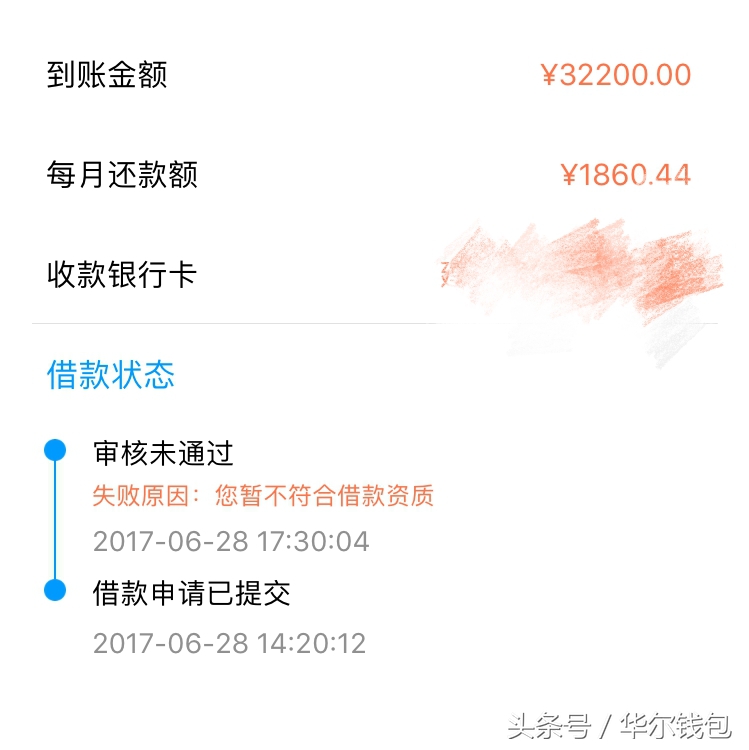Open the 收款银行卡 row
749x750 pixels.
122,273
